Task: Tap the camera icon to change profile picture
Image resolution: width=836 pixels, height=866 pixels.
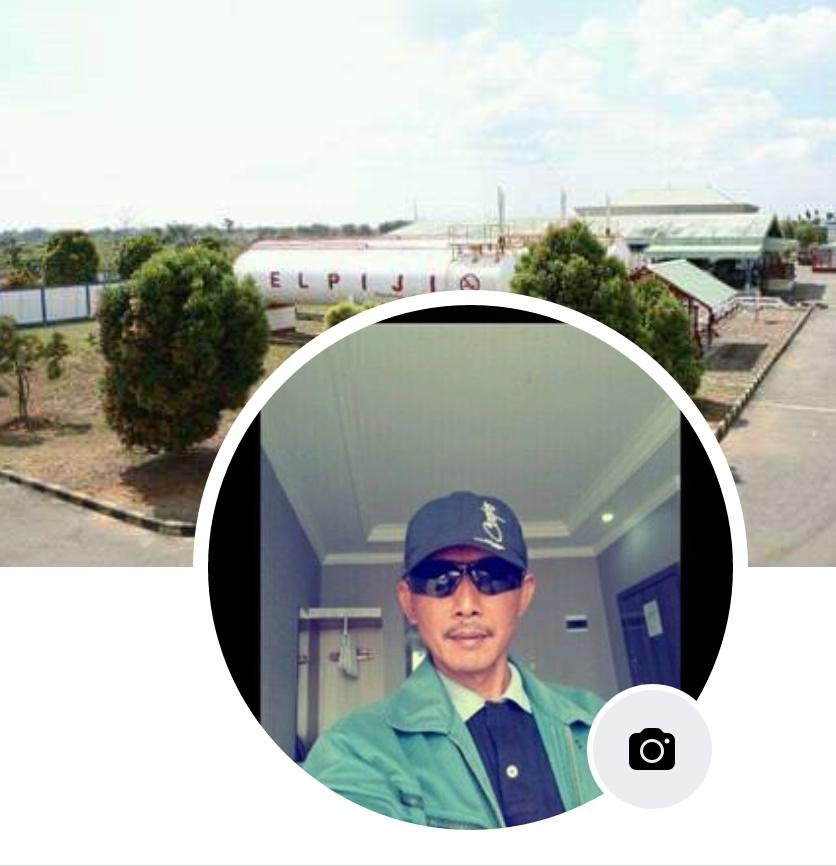Action: [651, 748]
